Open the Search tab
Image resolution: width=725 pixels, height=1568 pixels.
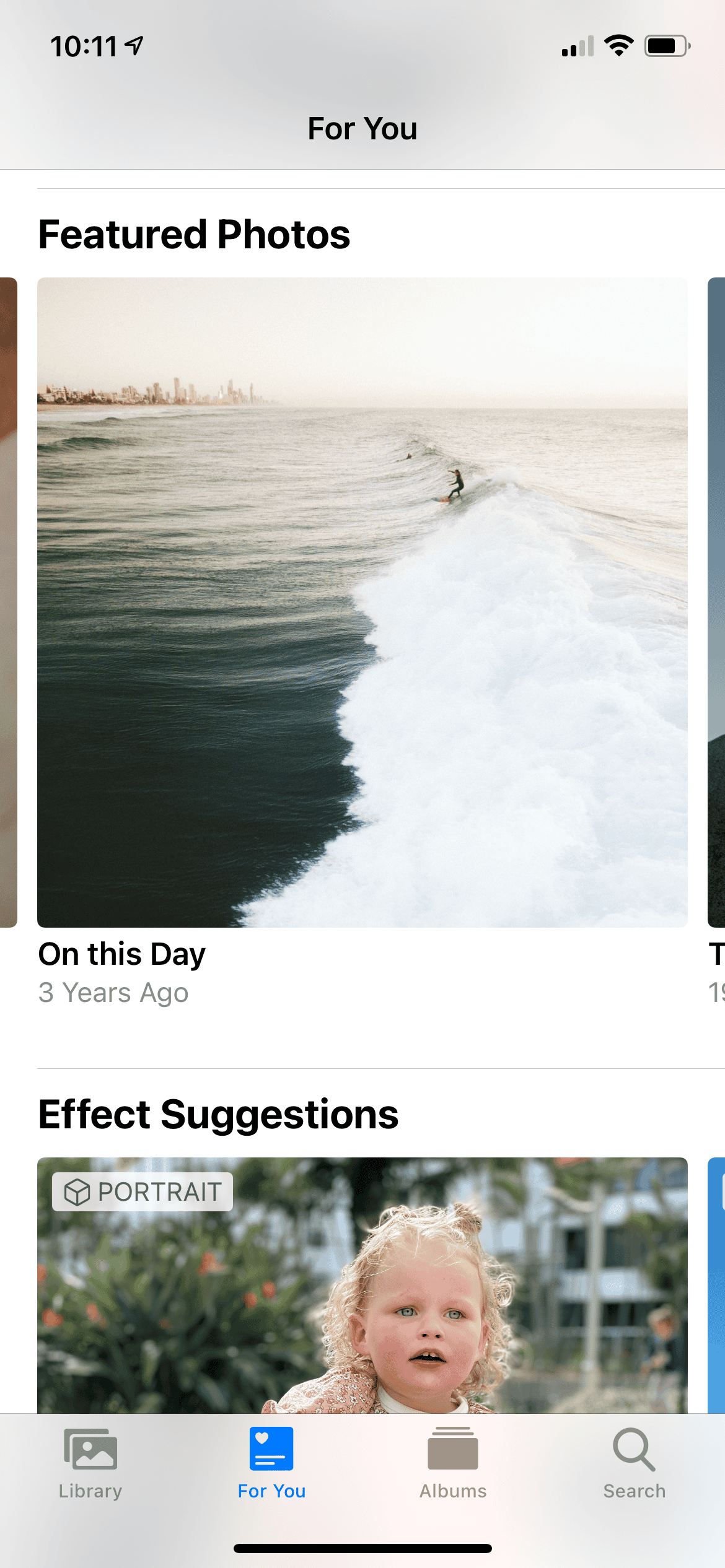point(634,1463)
